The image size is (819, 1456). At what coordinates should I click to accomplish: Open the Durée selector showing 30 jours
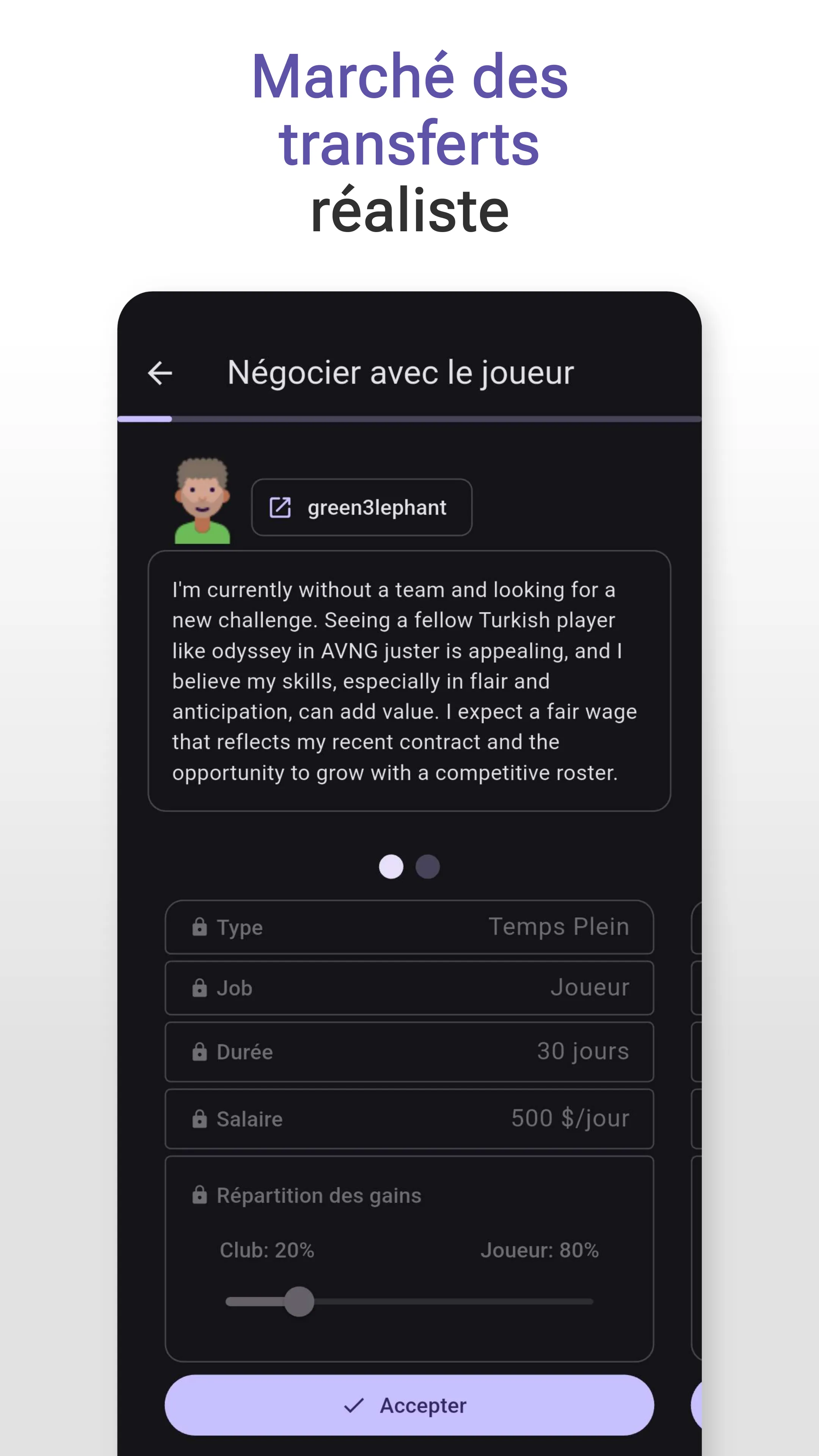[409, 1052]
